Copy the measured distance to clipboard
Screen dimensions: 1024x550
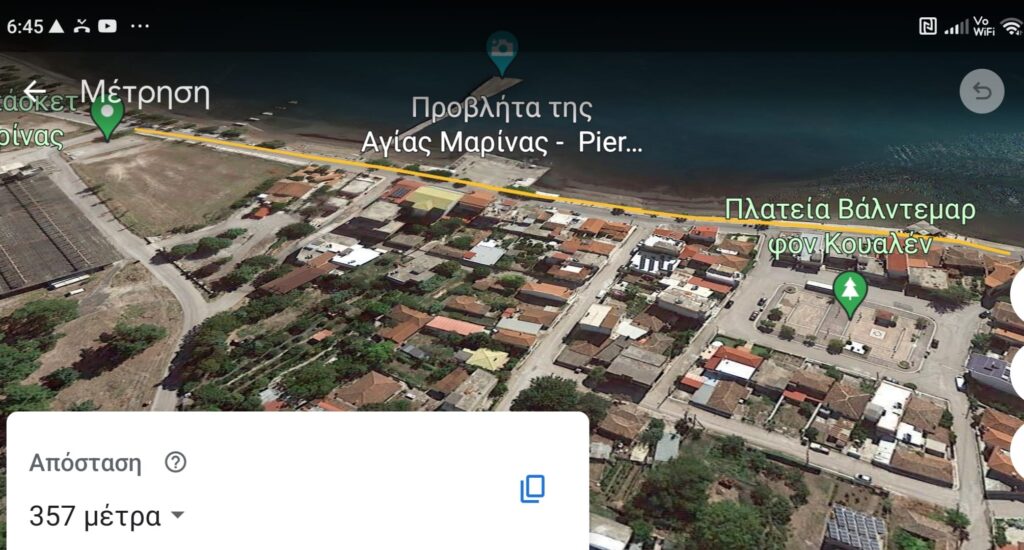(532, 489)
